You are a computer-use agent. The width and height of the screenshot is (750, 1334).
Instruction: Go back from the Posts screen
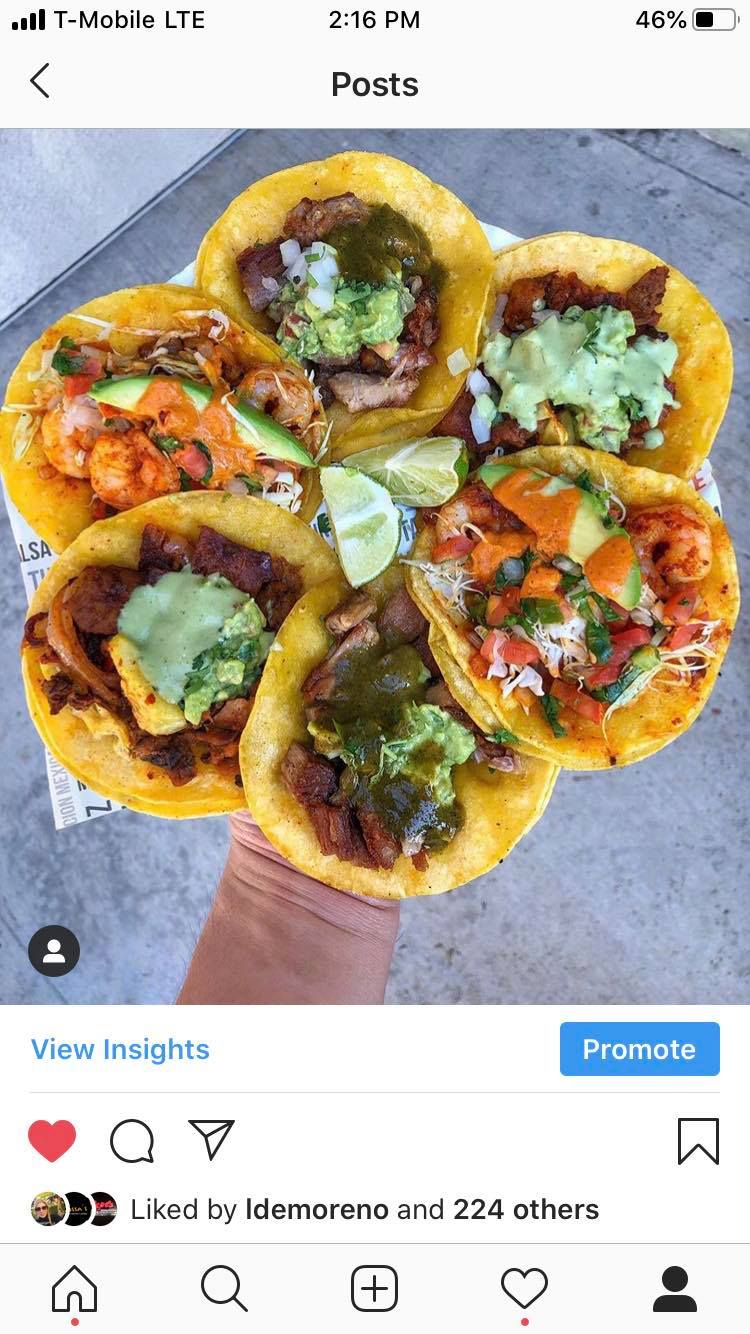(x=40, y=81)
